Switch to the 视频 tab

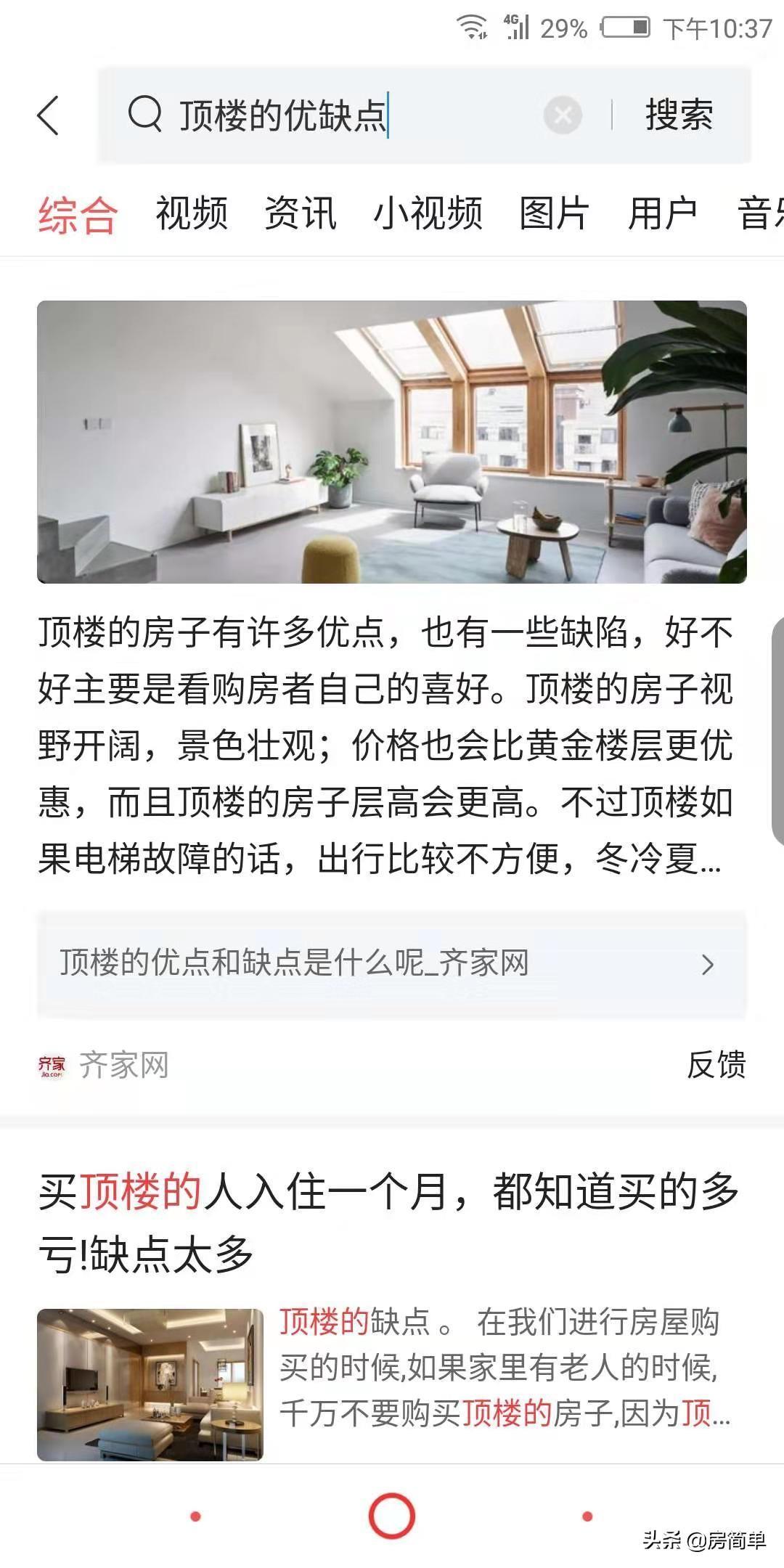192,213
